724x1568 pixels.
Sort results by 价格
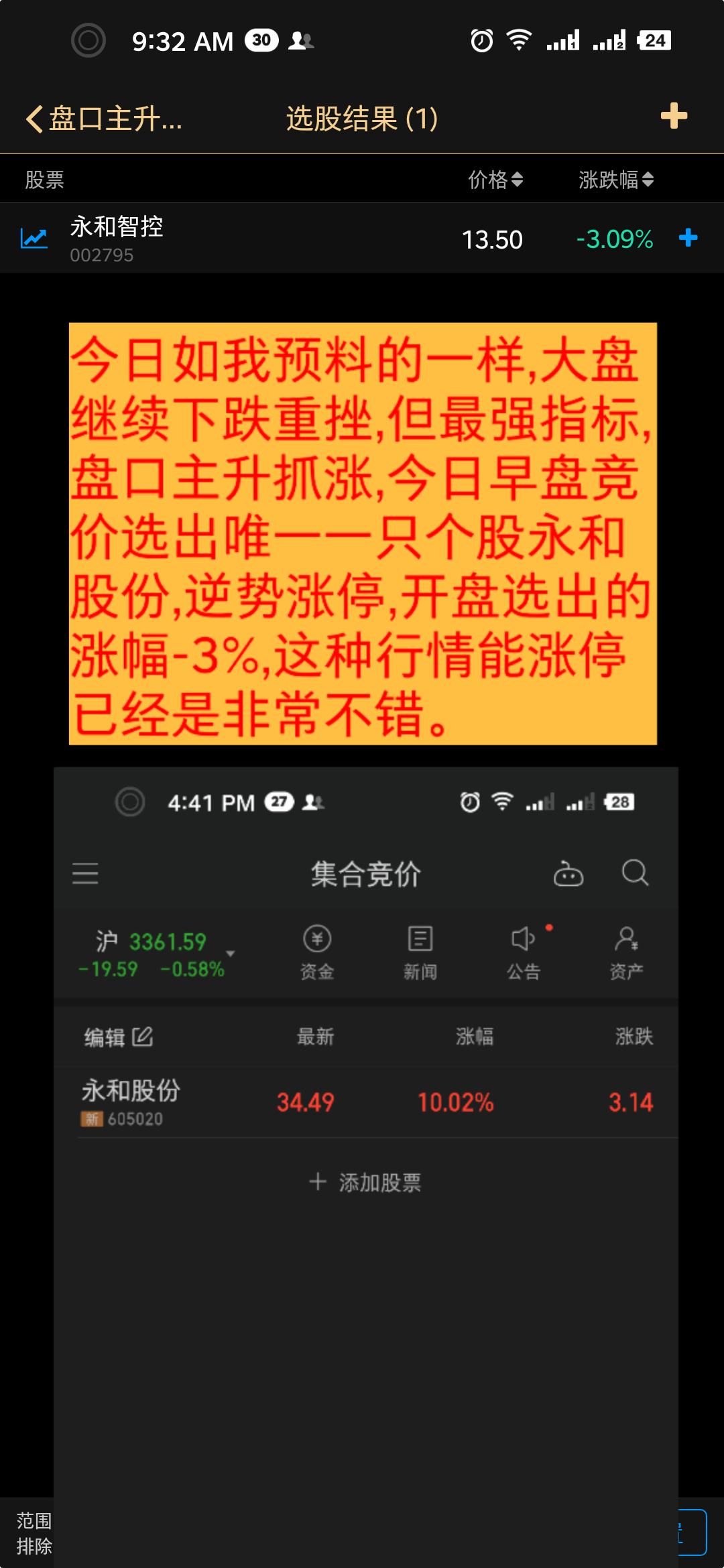coord(495,180)
